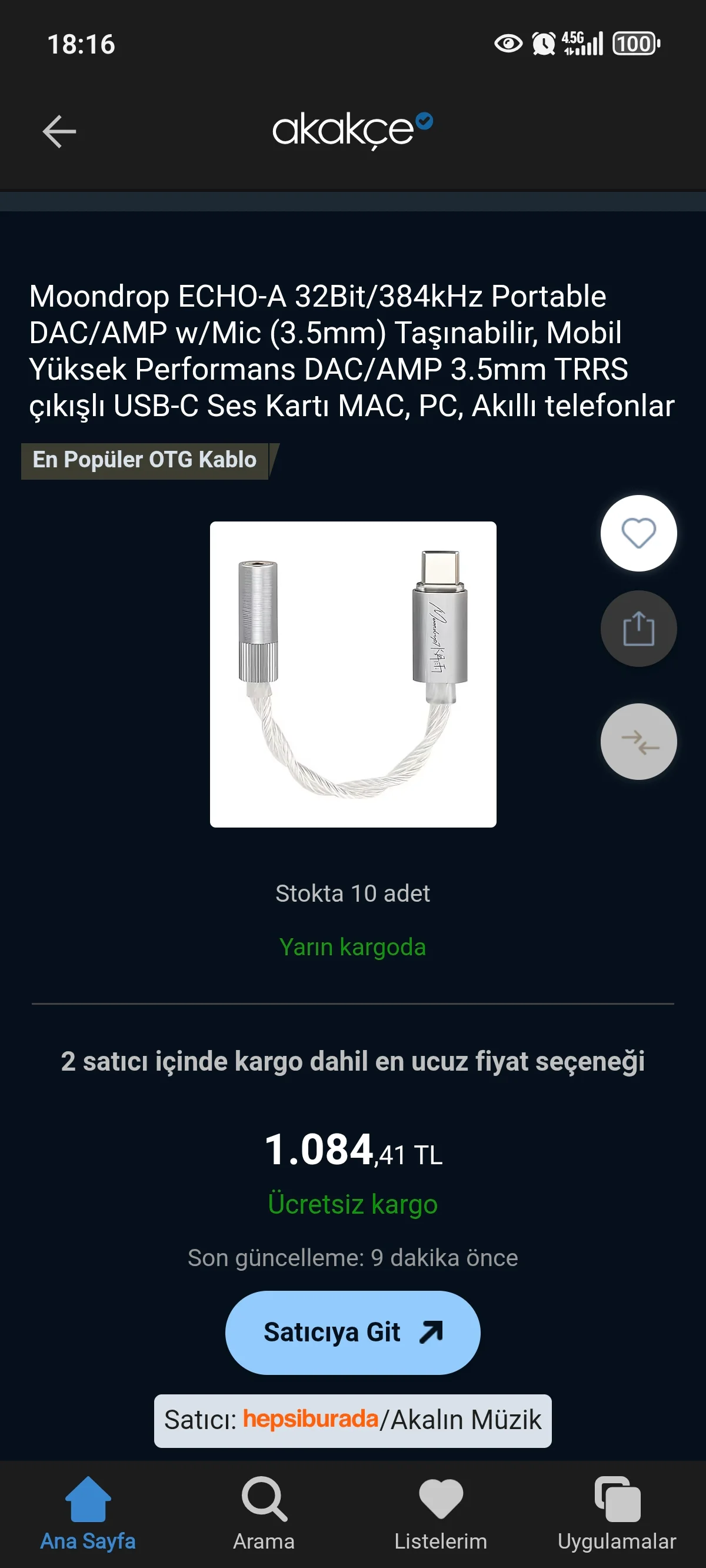The height and width of the screenshot is (1568, 706).
Task: Open the En Popüler OTG Kablo tag
Action: pyautogui.click(x=145, y=460)
